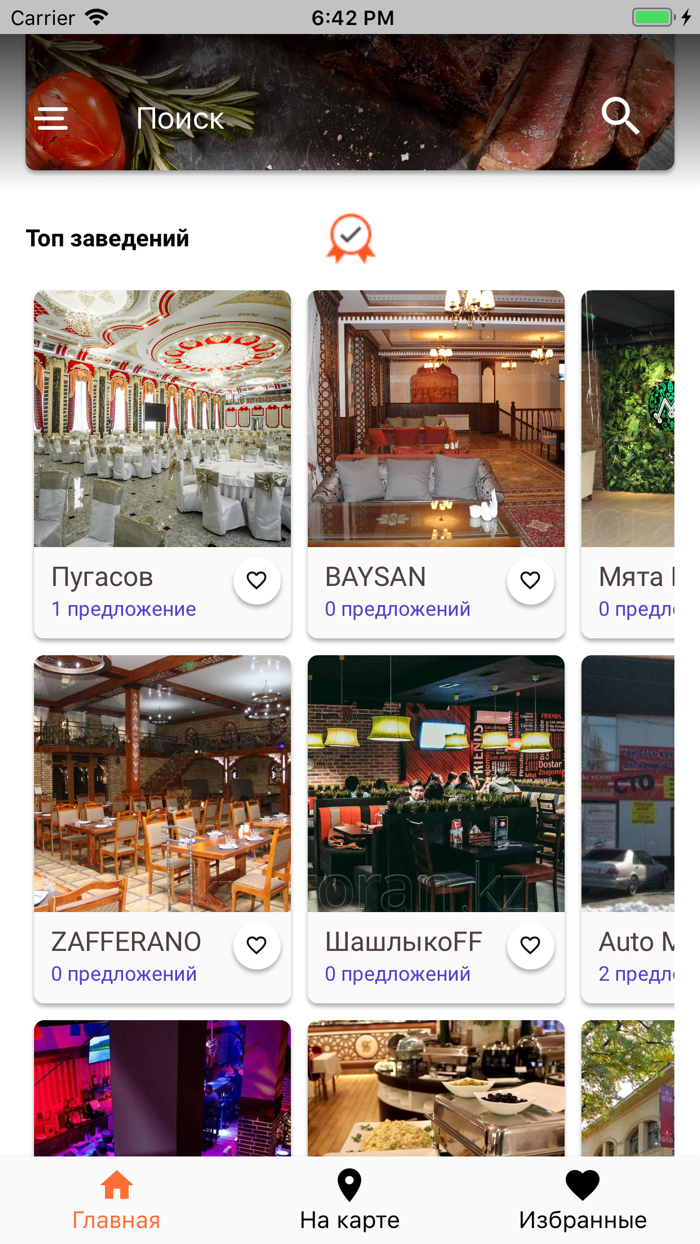The image size is (700, 1244).
Task: Tap the heart on ШашлыкоFF
Action: tap(531, 945)
